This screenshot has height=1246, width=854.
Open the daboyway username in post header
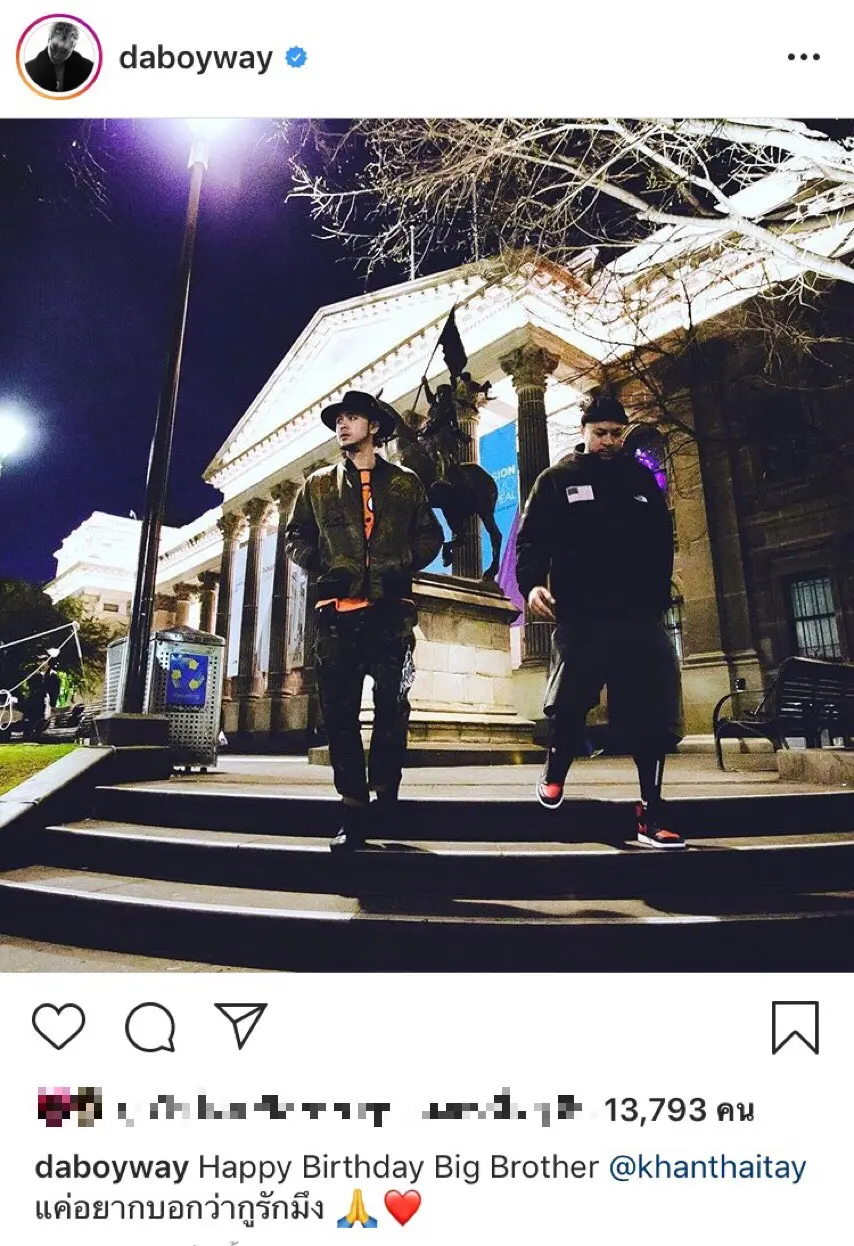click(195, 58)
